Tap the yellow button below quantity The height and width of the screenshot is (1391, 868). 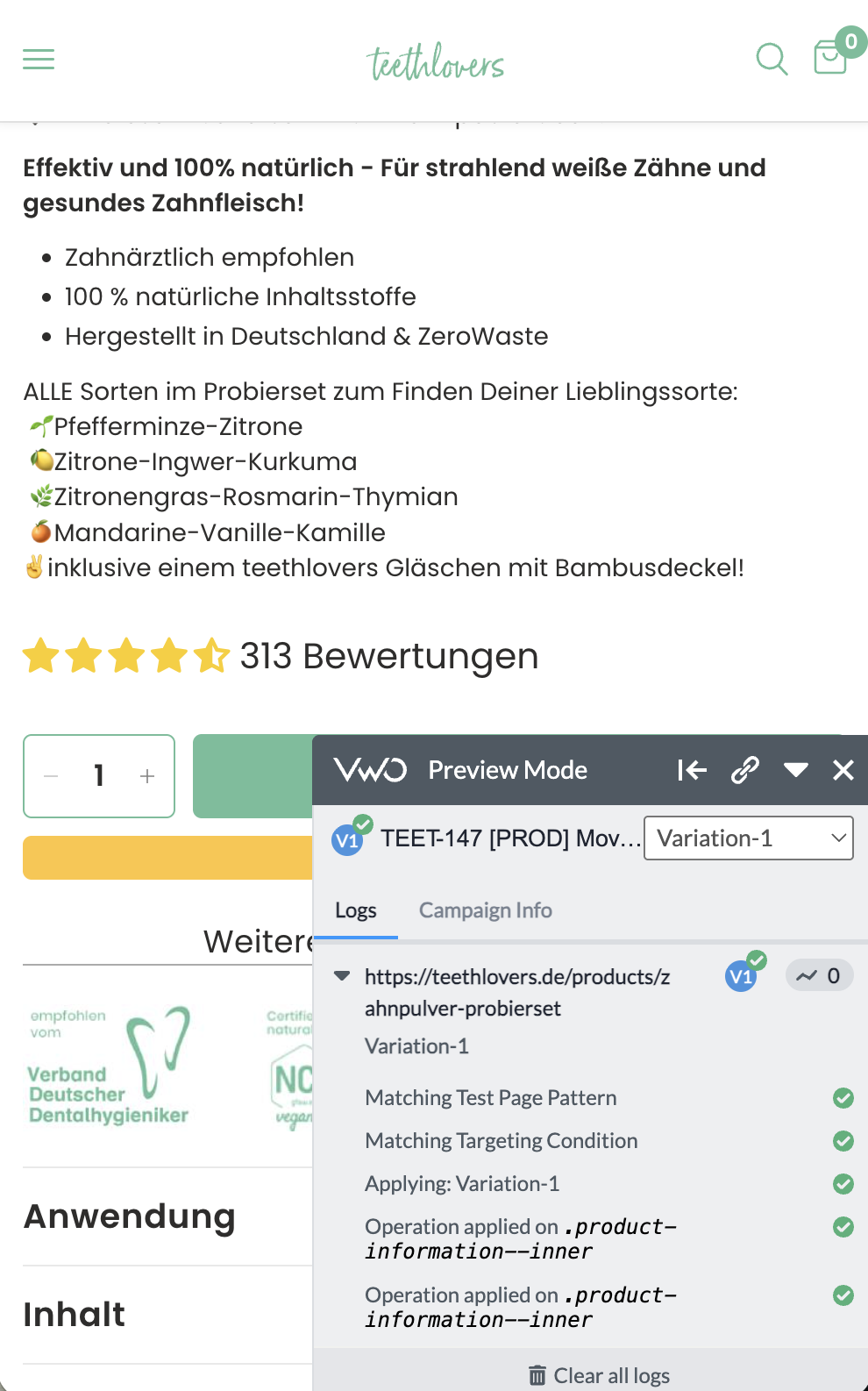coord(167,858)
